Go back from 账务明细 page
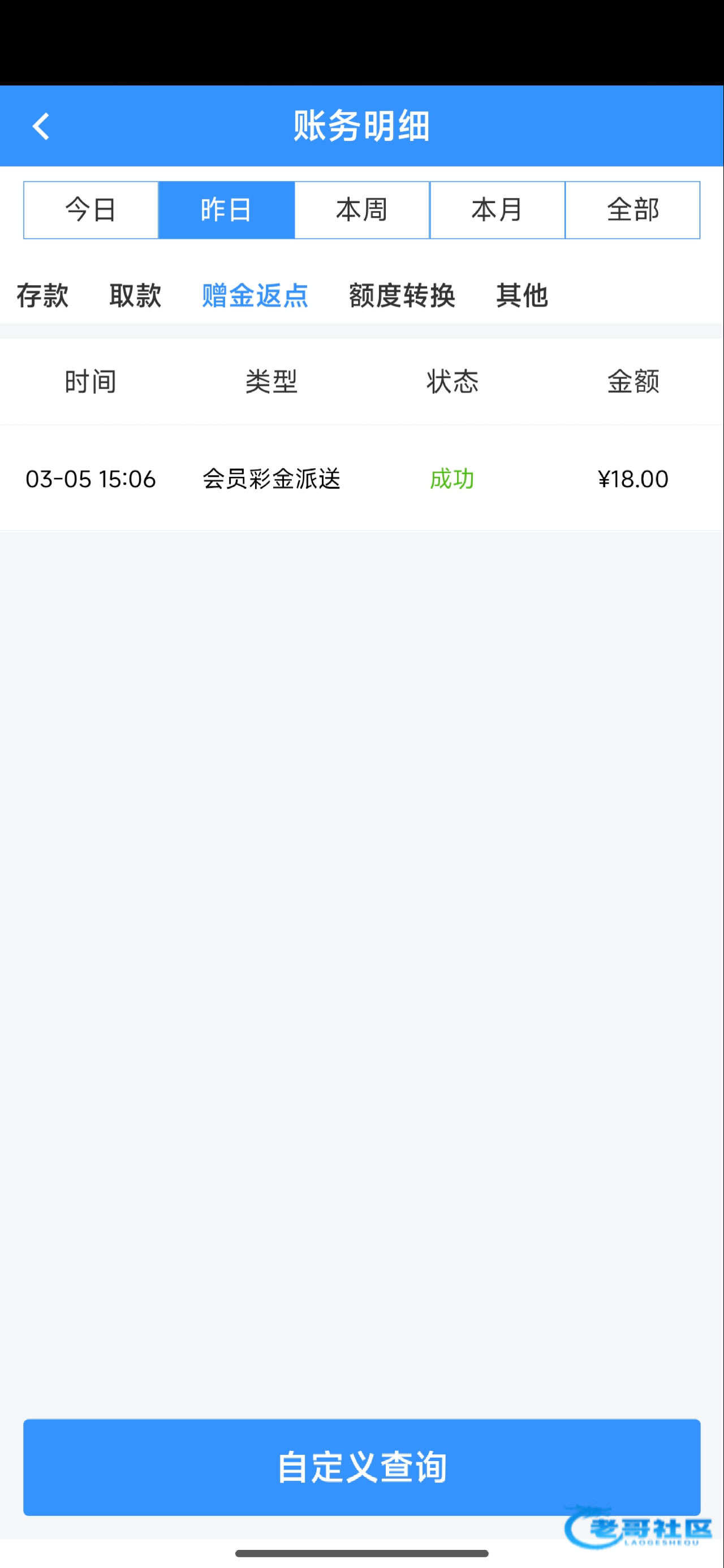This screenshot has height=1568, width=724. coord(41,127)
